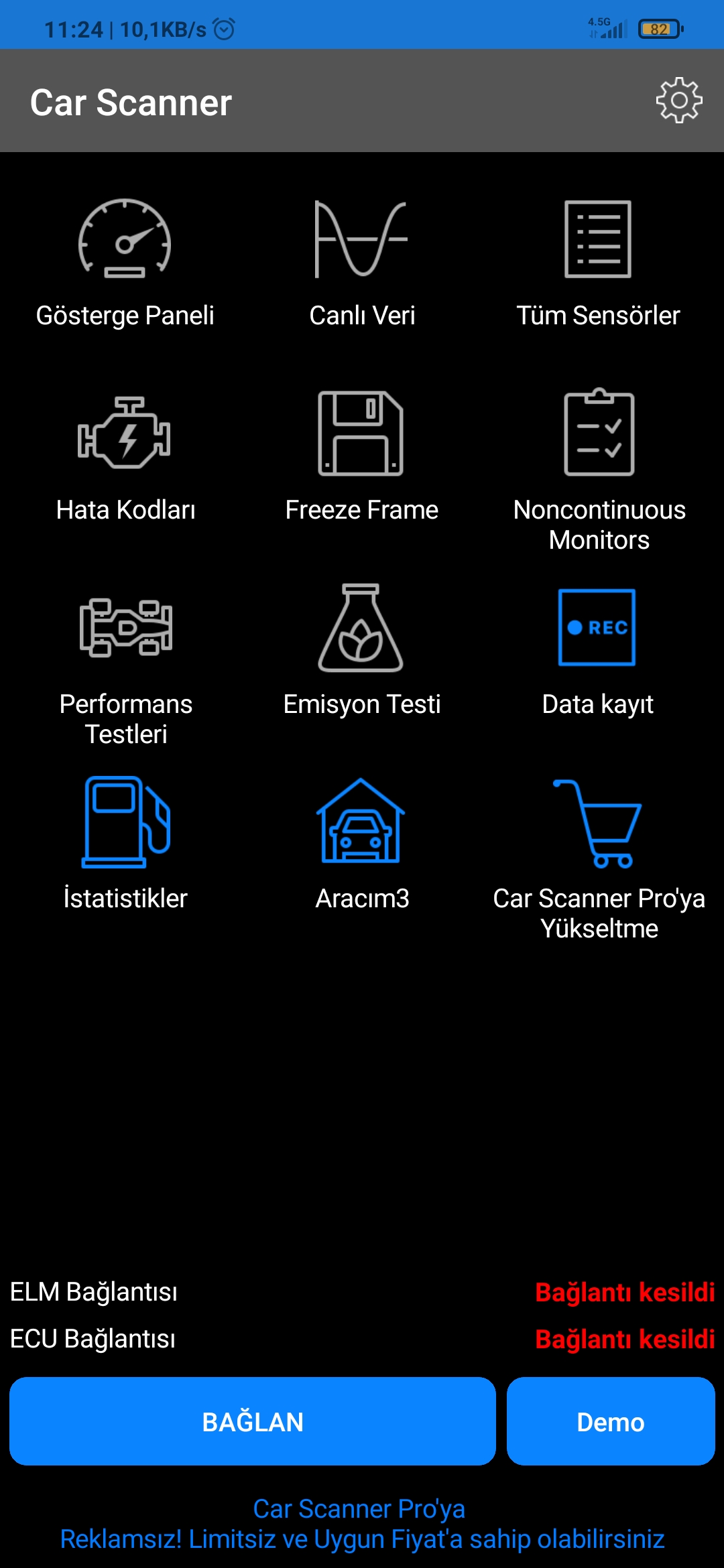724x1568 pixels.
Task: Launch Demo mode
Action: pyautogui.click(x=611, y=1421)
